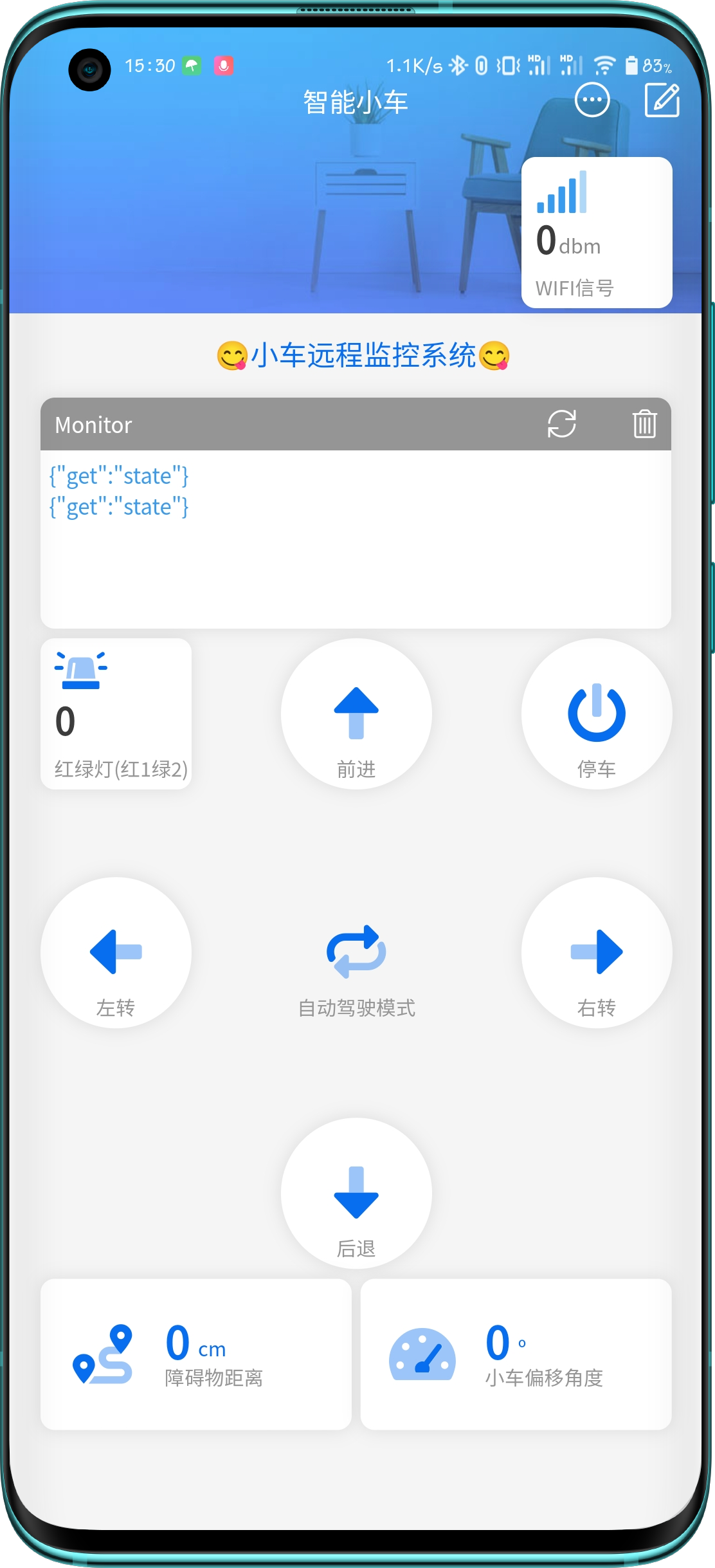This screenshot has height=1568, width=715.
Task: Open the 红绿灯 traffic light card
Action: click(x=116, y=714)
